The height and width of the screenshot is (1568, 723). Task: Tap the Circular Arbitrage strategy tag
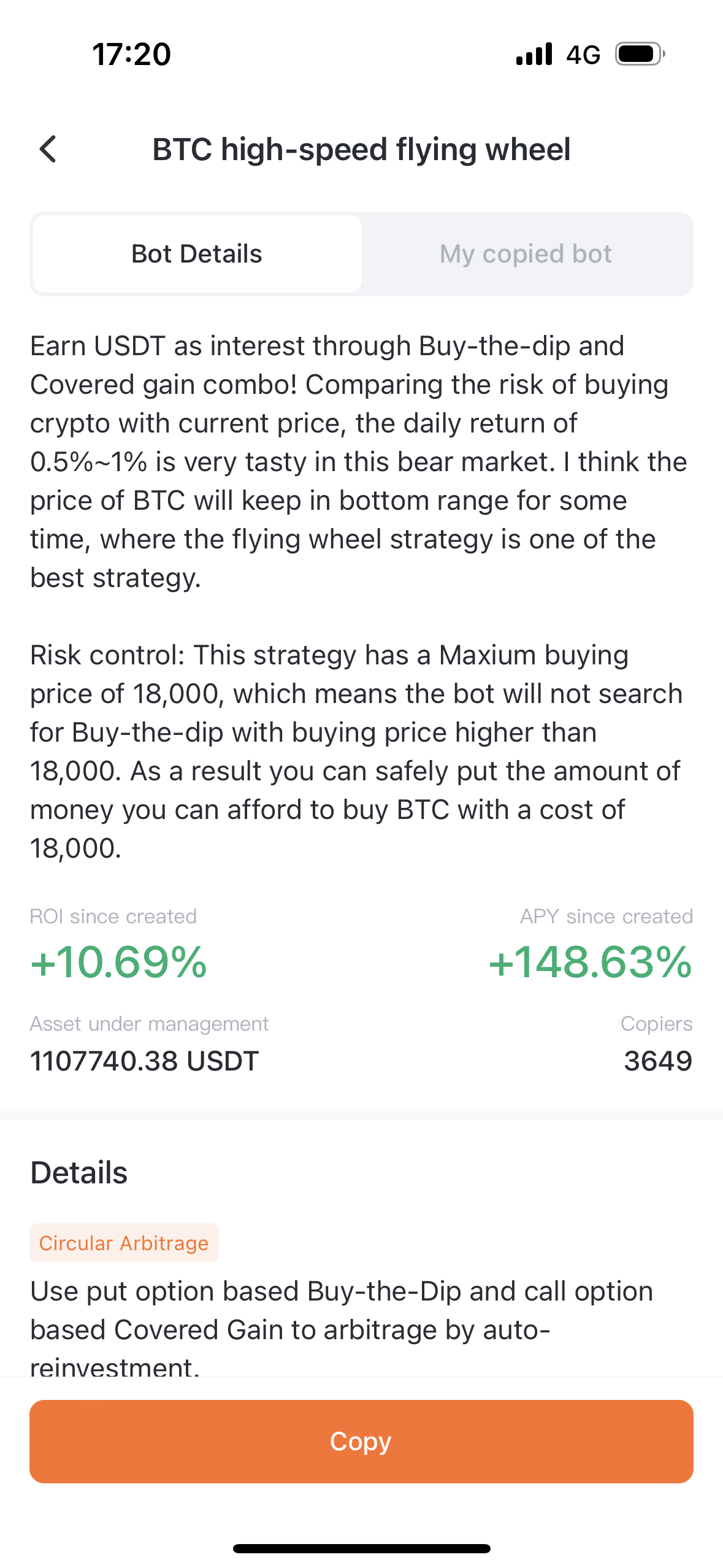[x=124, y=1242]
